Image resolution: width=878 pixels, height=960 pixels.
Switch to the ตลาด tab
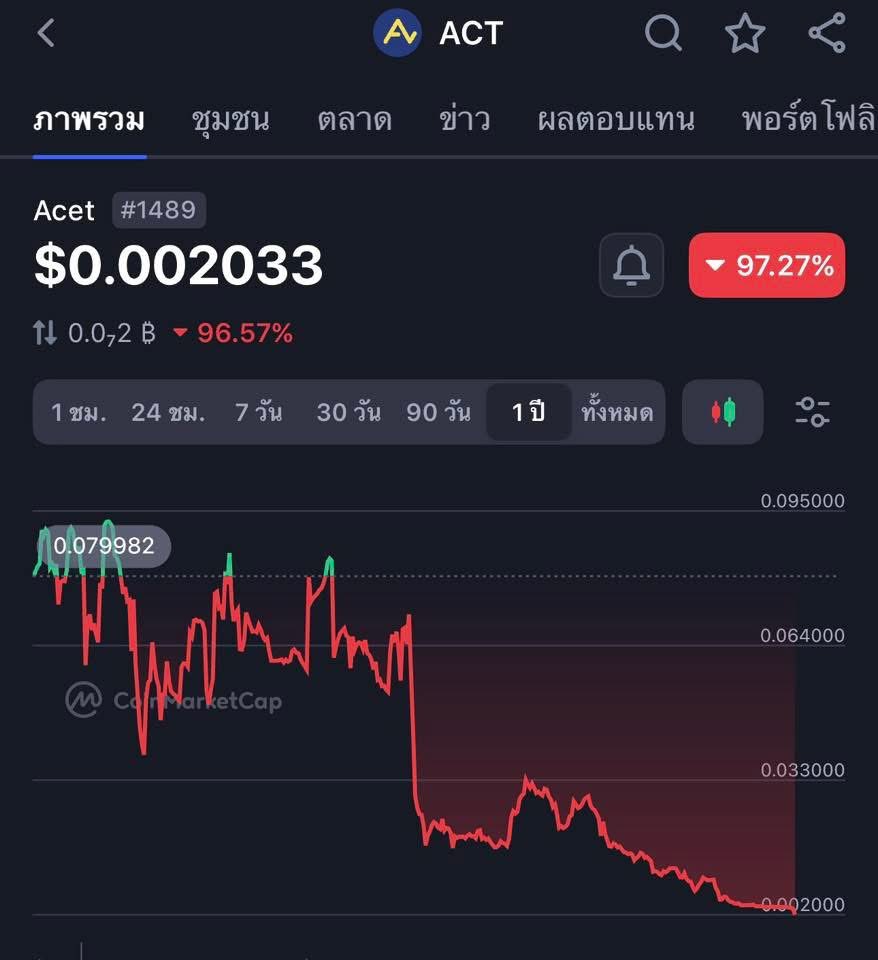pos(354,120)
